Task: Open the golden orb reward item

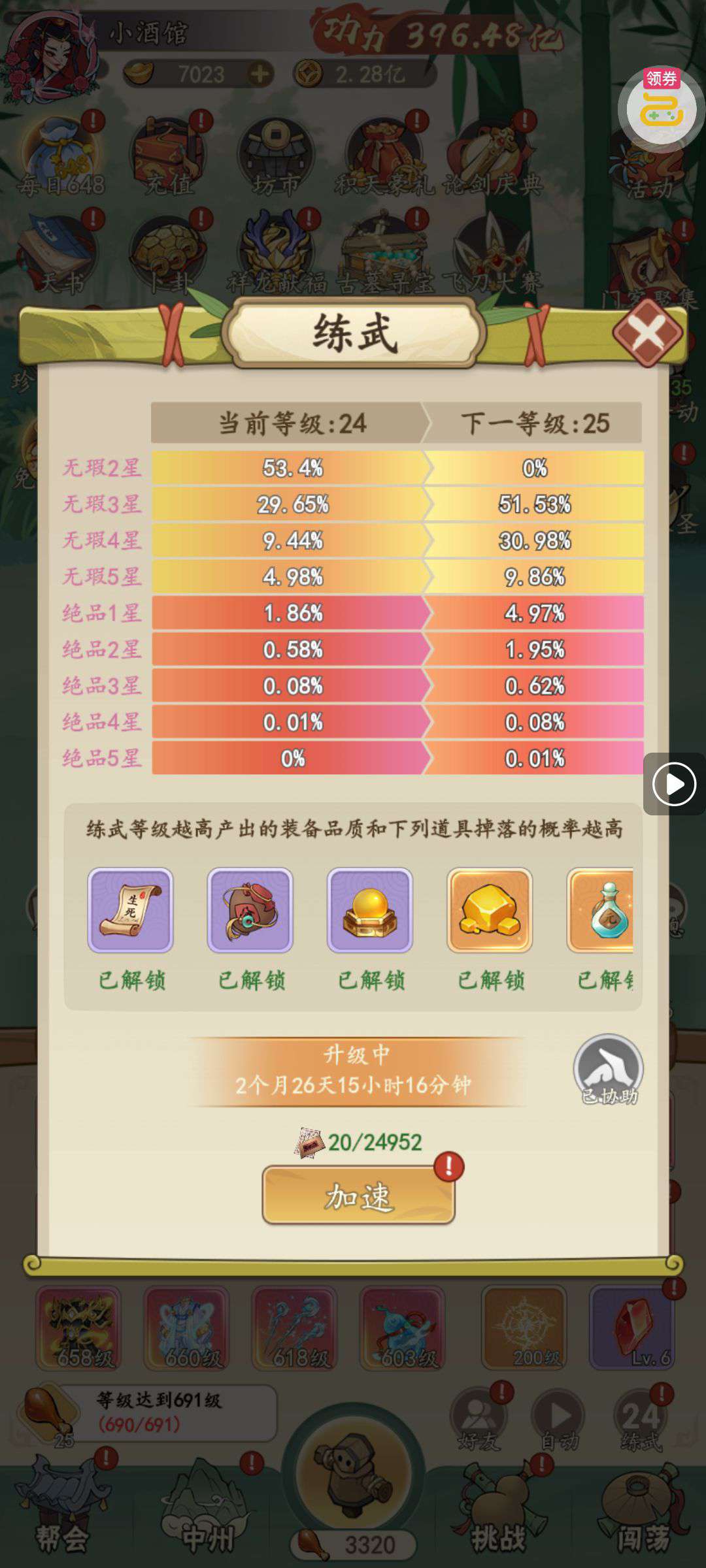Action: [x=370, y=910]
